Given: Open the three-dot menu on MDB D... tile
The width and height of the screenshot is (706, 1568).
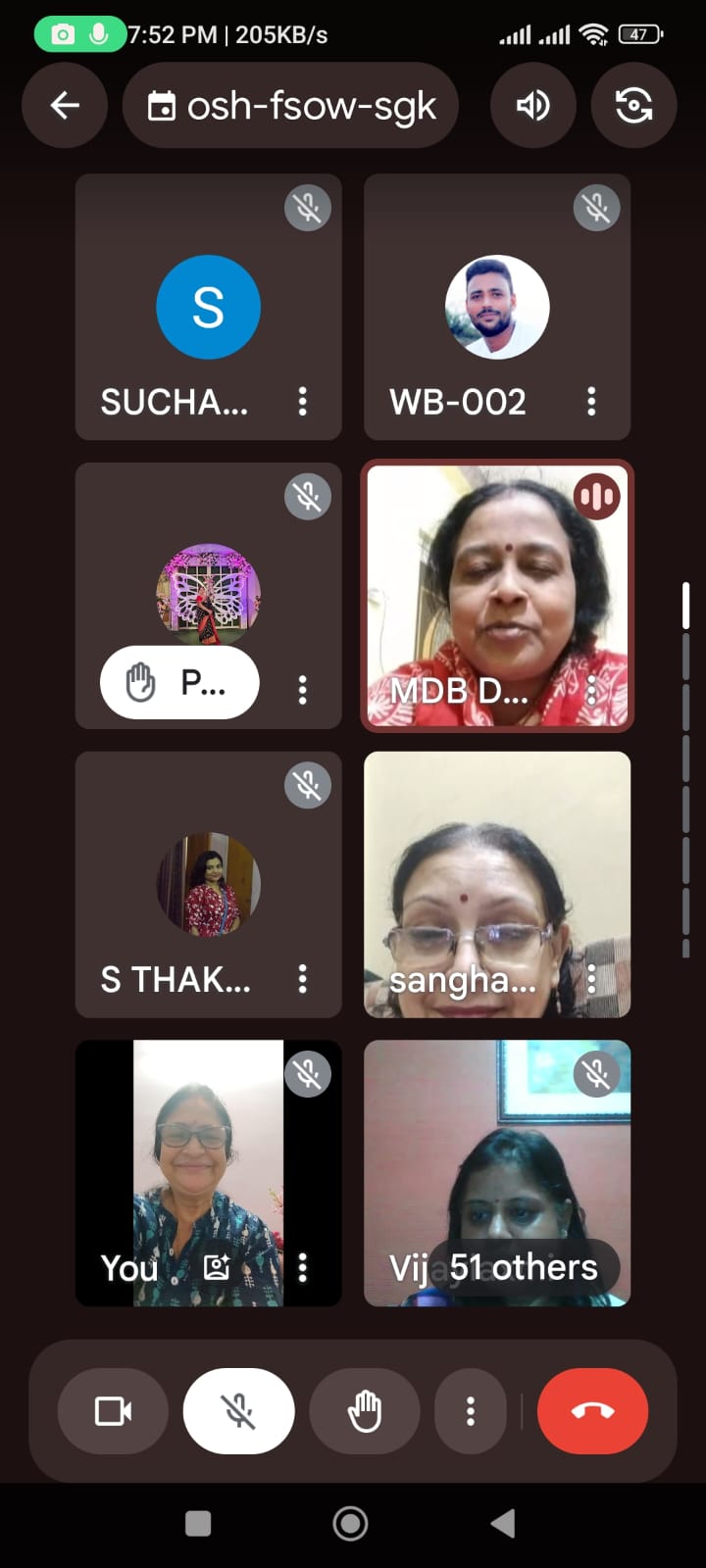Looking at the screenshot, I should 591,690.
